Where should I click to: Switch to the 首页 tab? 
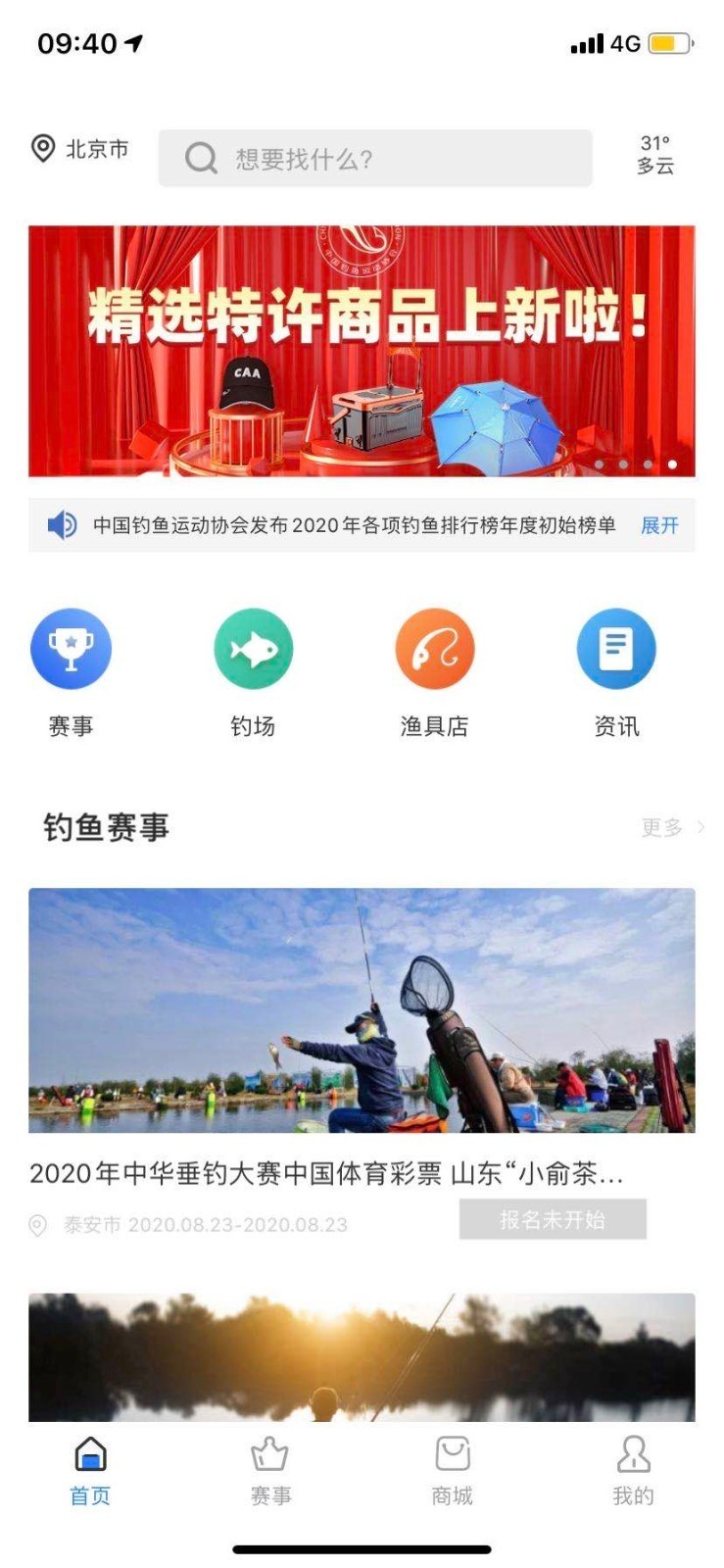90,1470
